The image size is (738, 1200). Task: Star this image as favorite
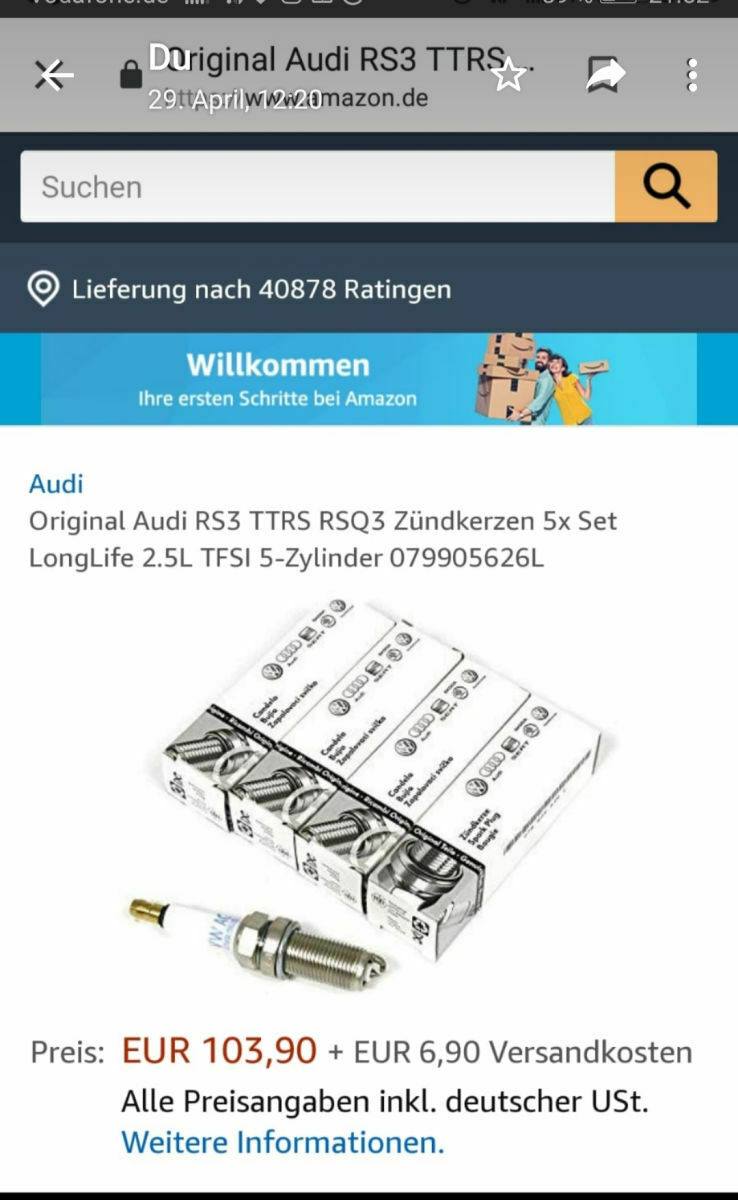coord(509,75)
